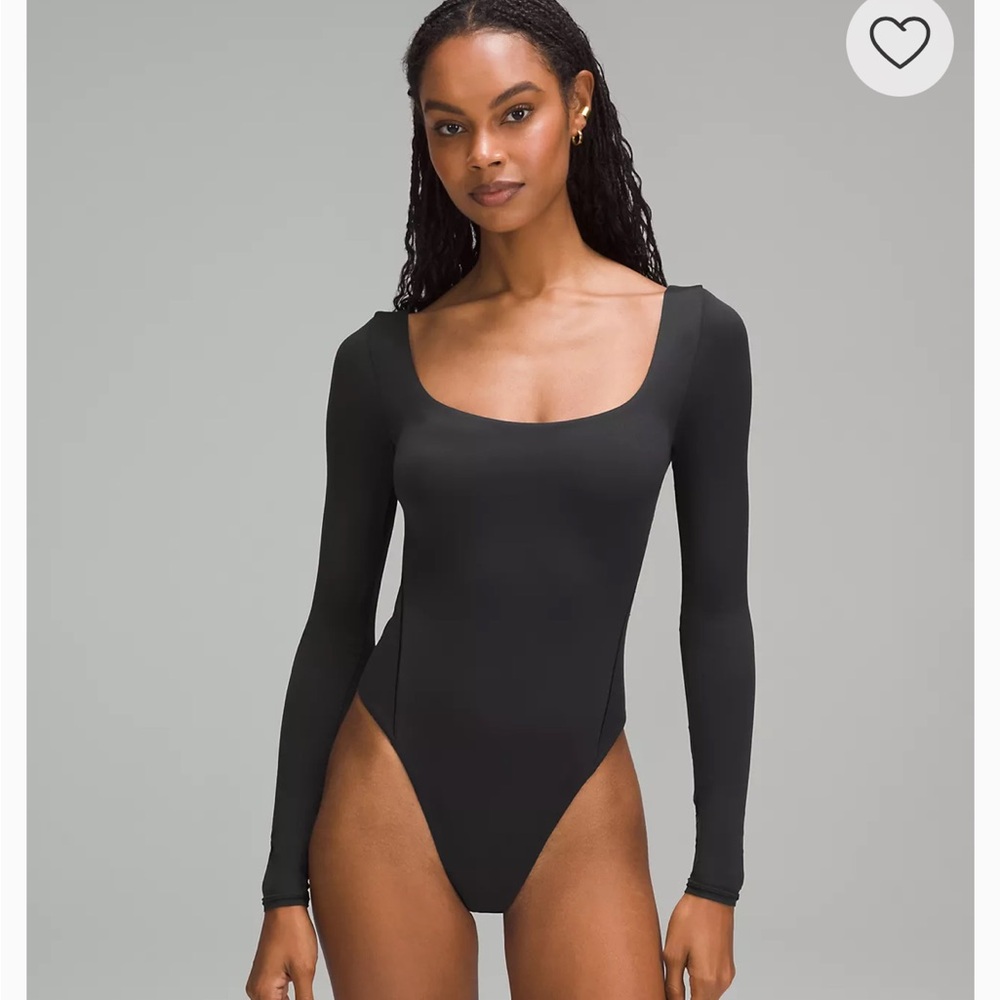Viewport: 1000px width, 1000px height.
Task: Add this bodysuit to your wishlist
Action: (x=899, y=43)
